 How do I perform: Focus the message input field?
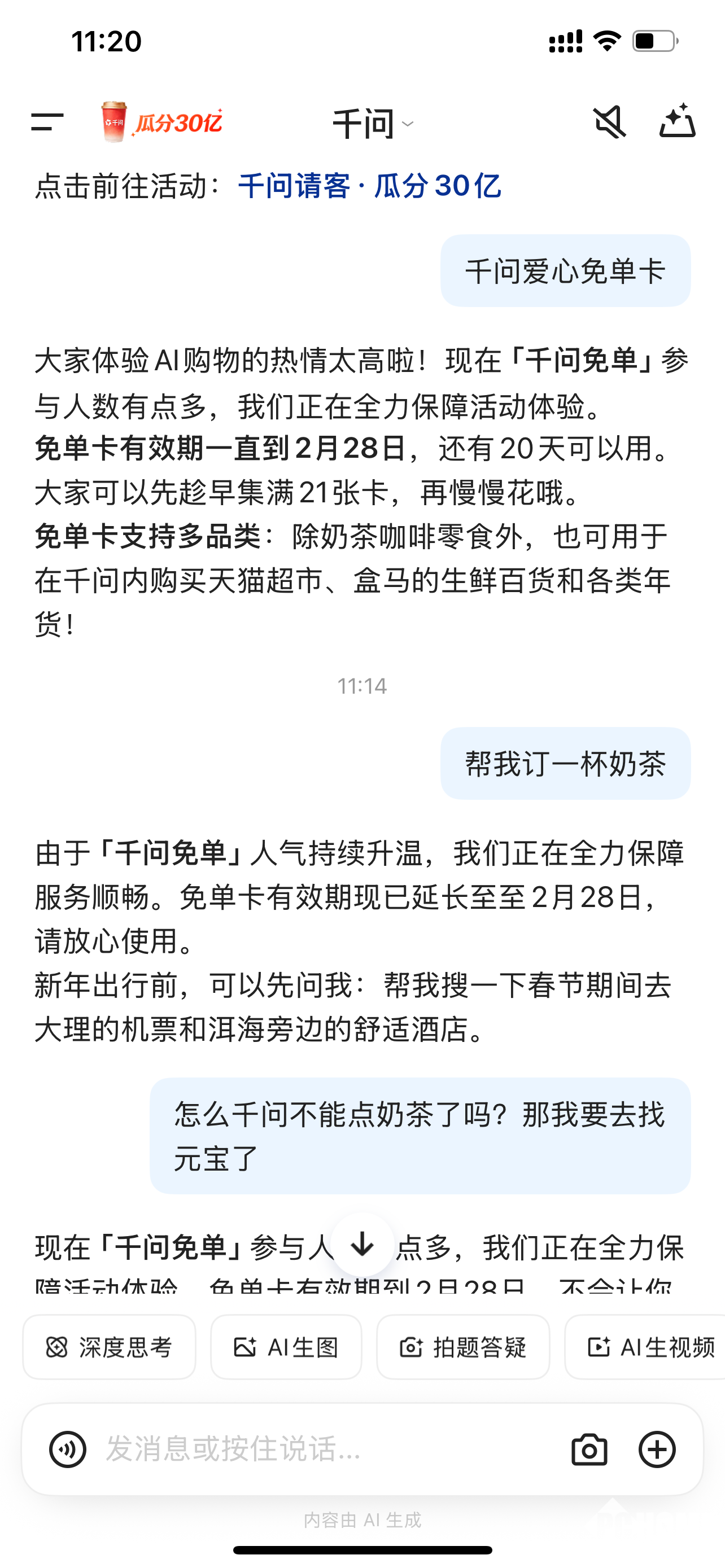pos(329,1449)
